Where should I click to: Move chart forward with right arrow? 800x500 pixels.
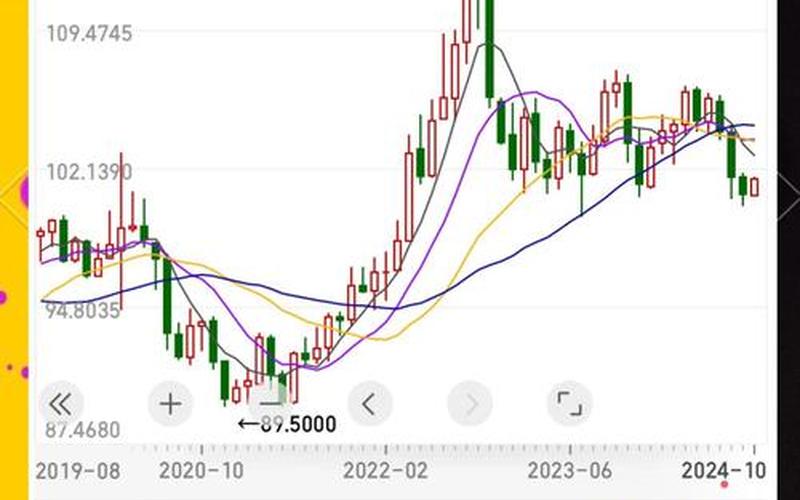pos(470,404)
